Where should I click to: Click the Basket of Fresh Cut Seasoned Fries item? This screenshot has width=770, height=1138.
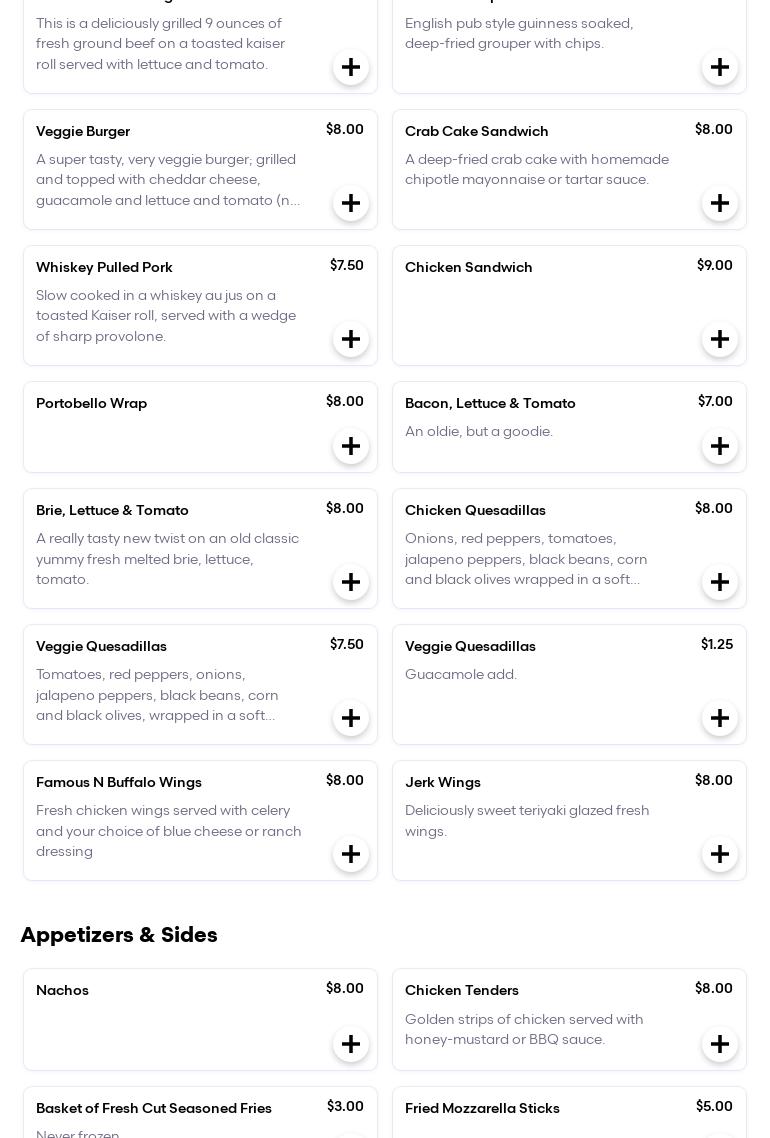154,1108
